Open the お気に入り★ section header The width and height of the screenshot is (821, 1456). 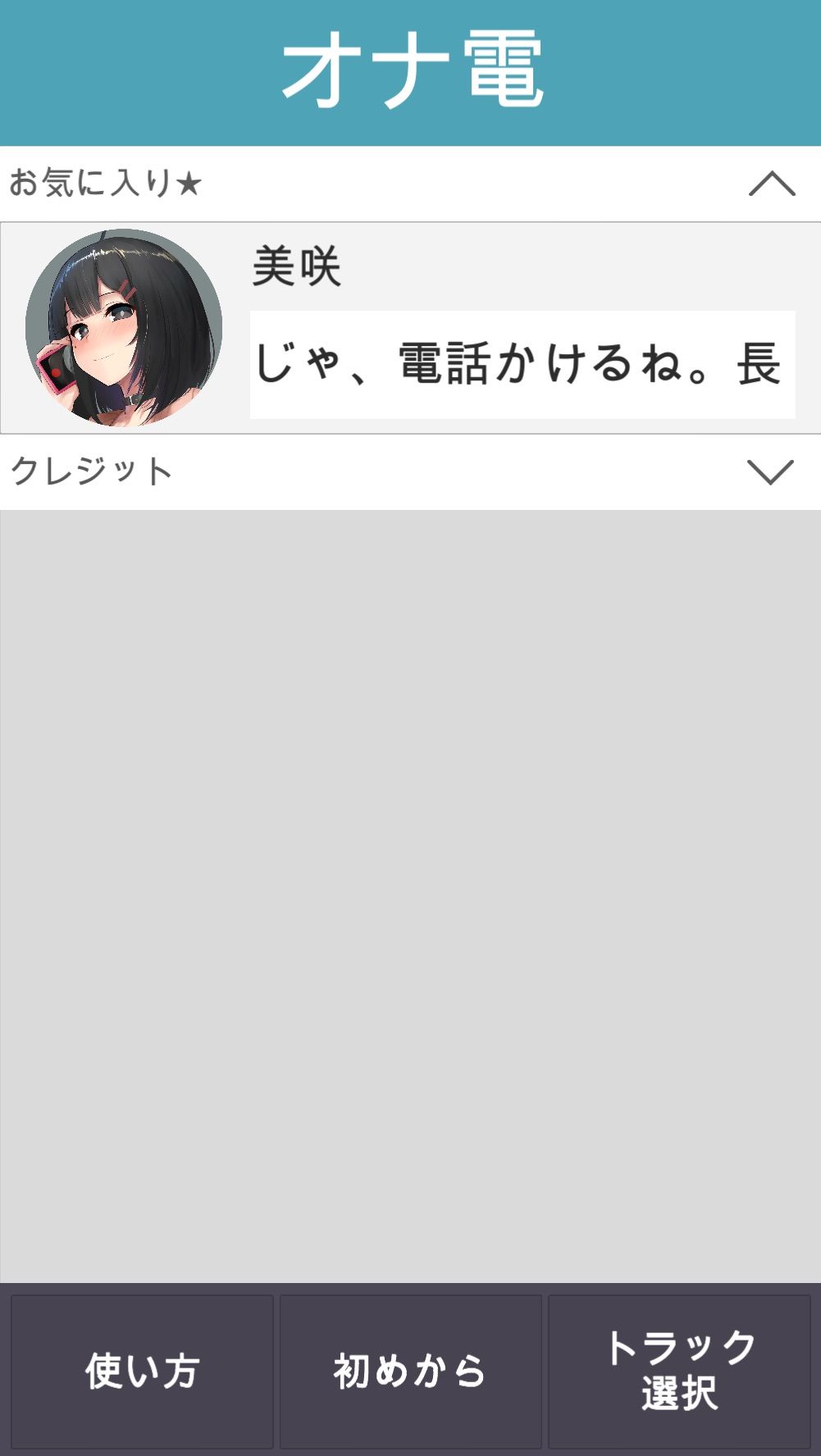tap(103, 183)
